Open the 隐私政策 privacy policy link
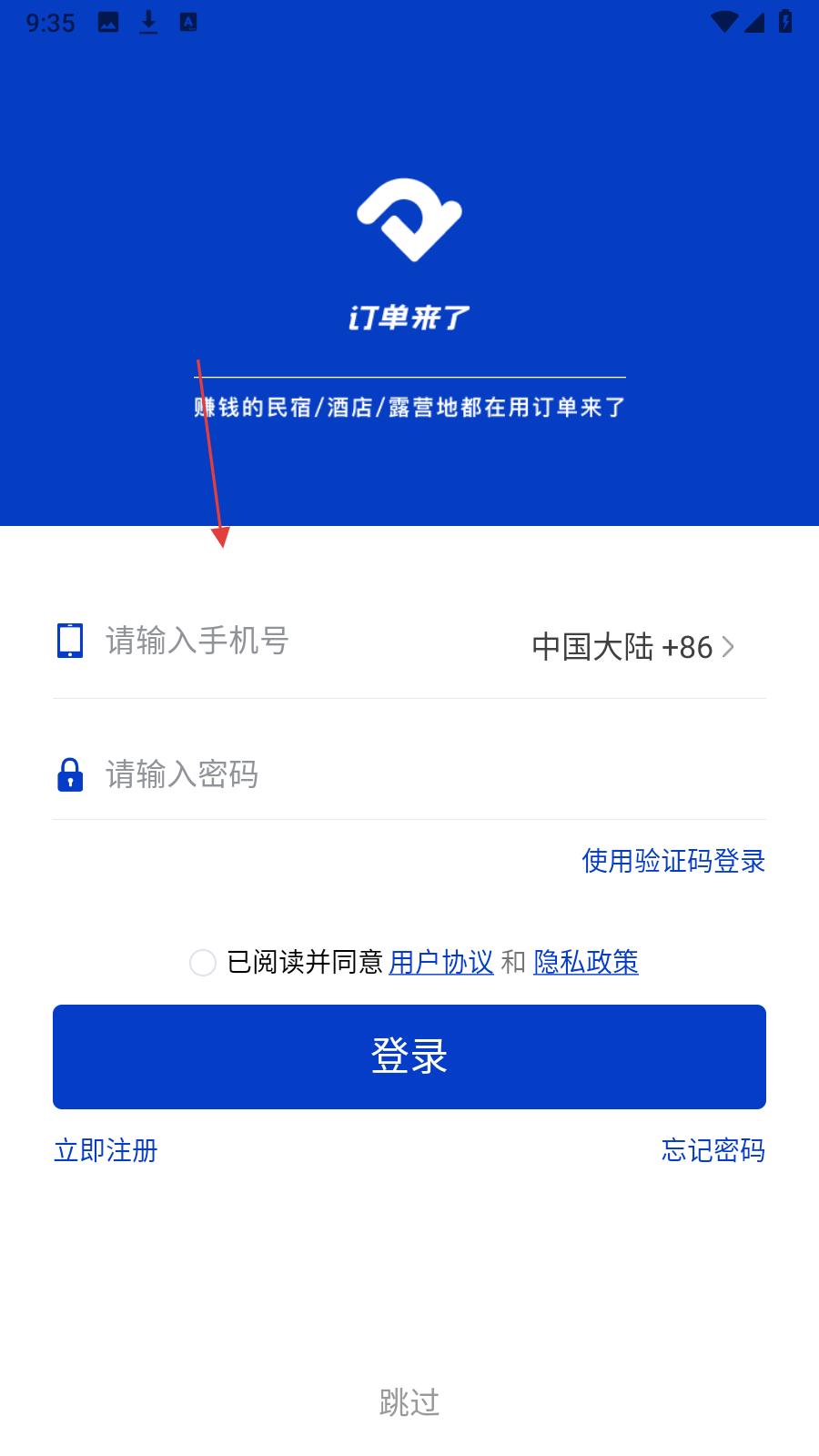 586,963
